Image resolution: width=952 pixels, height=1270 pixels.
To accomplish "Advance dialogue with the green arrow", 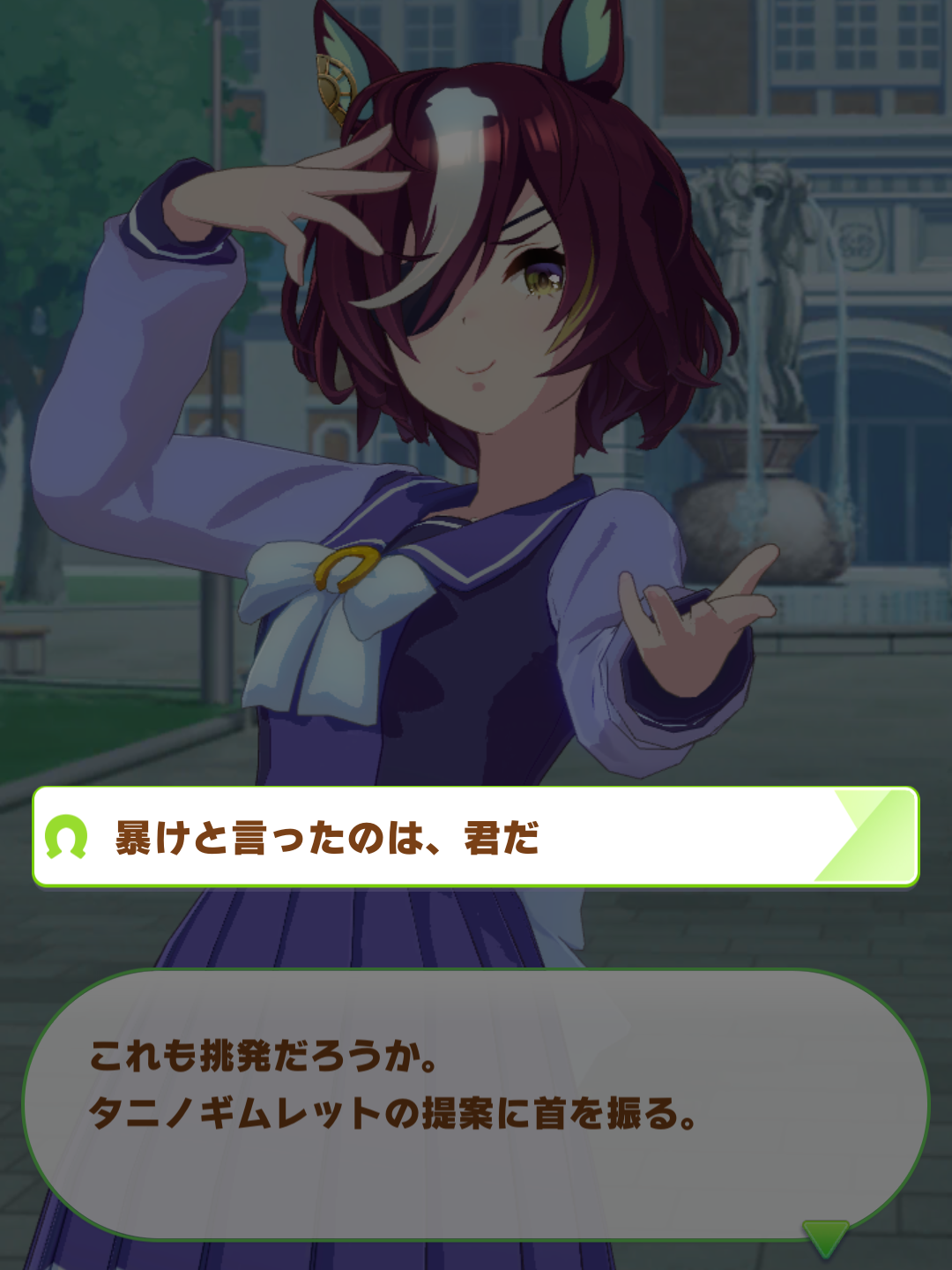I will click(x=826, y=1238).
